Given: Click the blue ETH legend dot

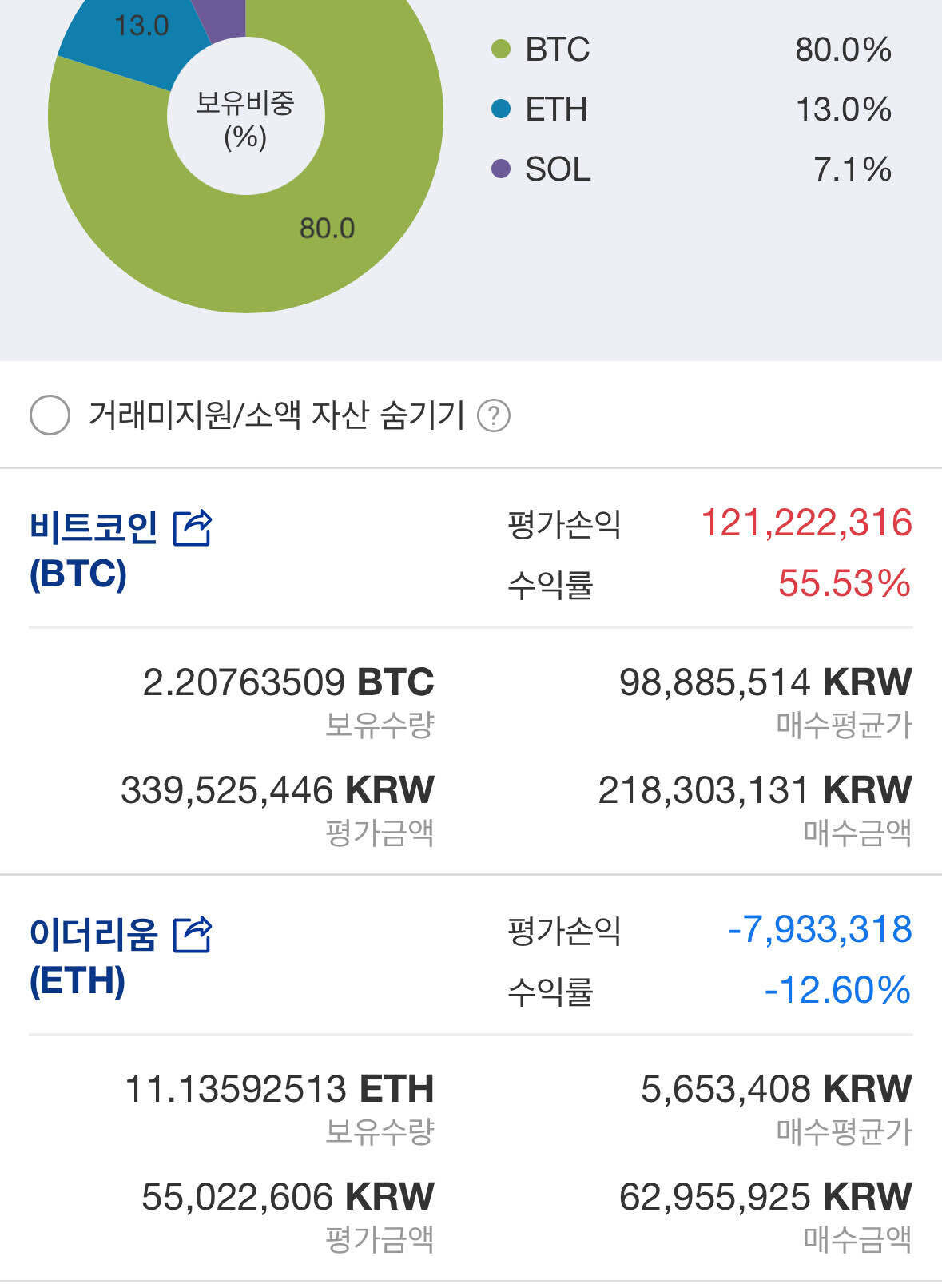Looking at the screenshot, I should coord(501,110).
